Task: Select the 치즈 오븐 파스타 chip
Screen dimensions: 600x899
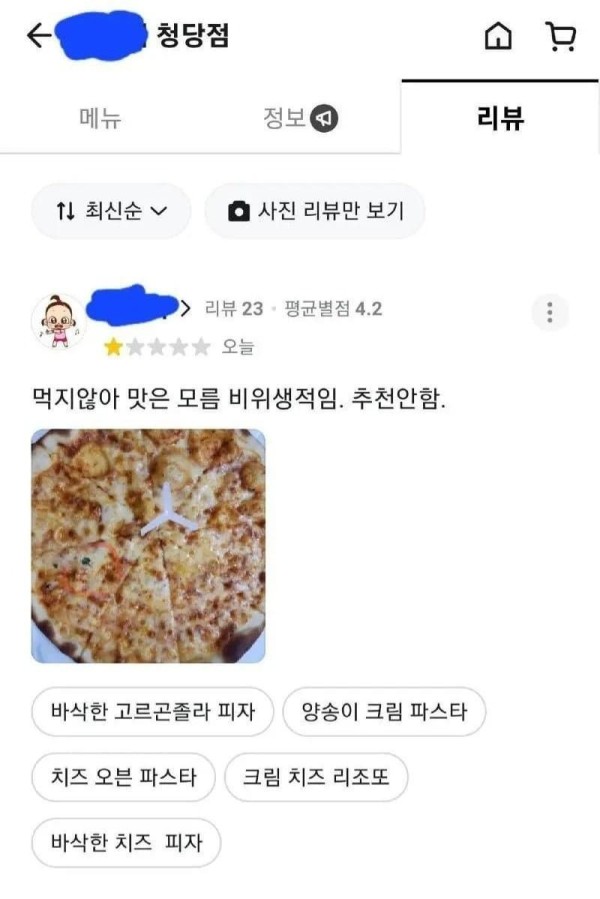Action: point(123,777)
